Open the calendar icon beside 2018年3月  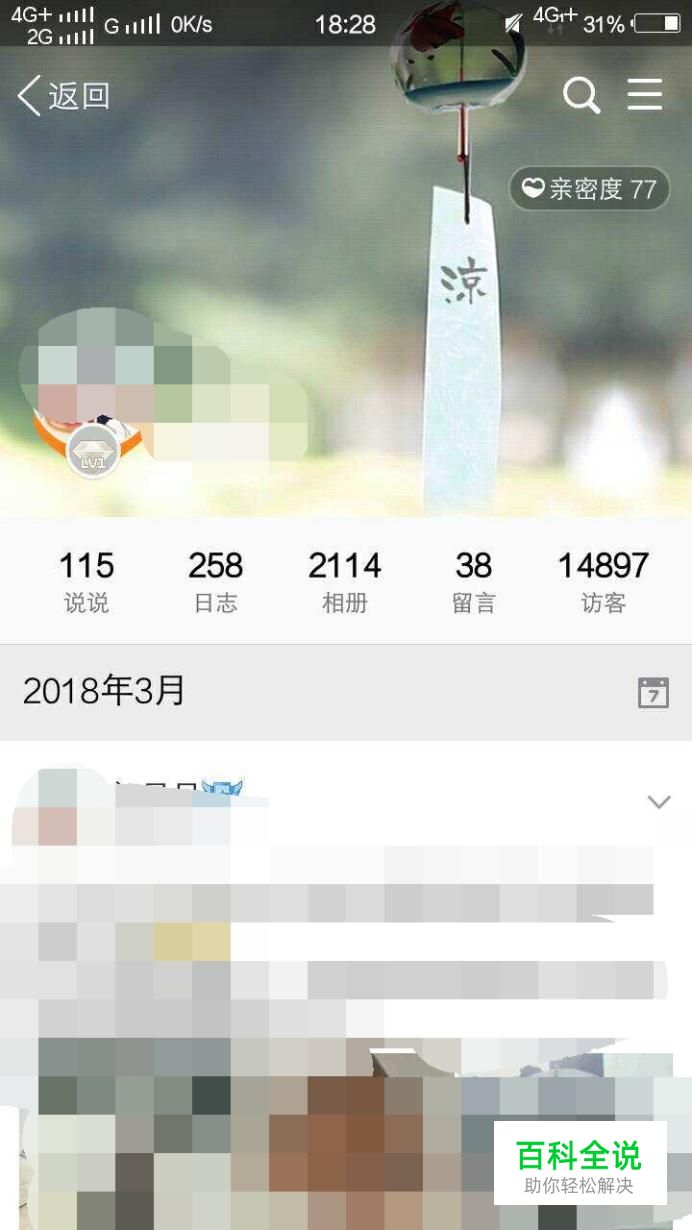[653, 692]
